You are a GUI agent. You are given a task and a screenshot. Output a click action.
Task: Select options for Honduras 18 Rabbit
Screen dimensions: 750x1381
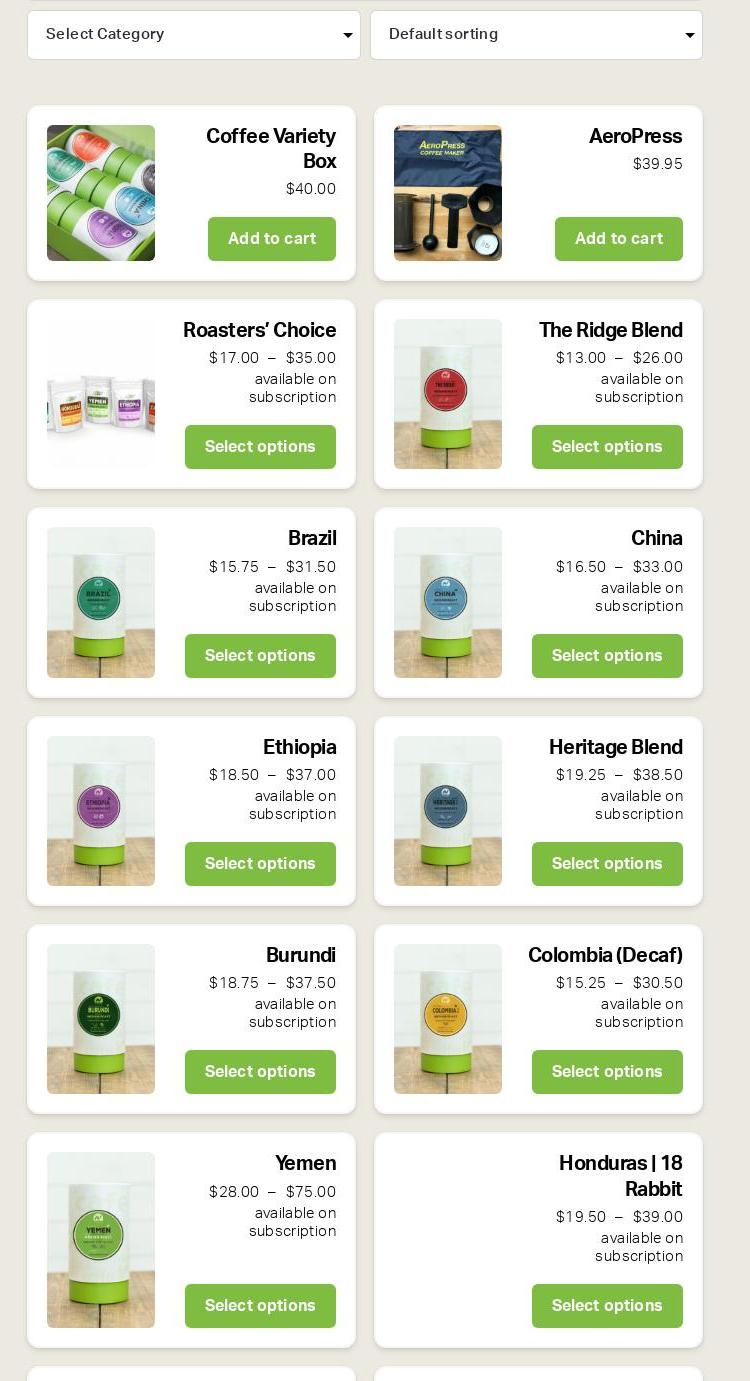(x=607, y=1306)
